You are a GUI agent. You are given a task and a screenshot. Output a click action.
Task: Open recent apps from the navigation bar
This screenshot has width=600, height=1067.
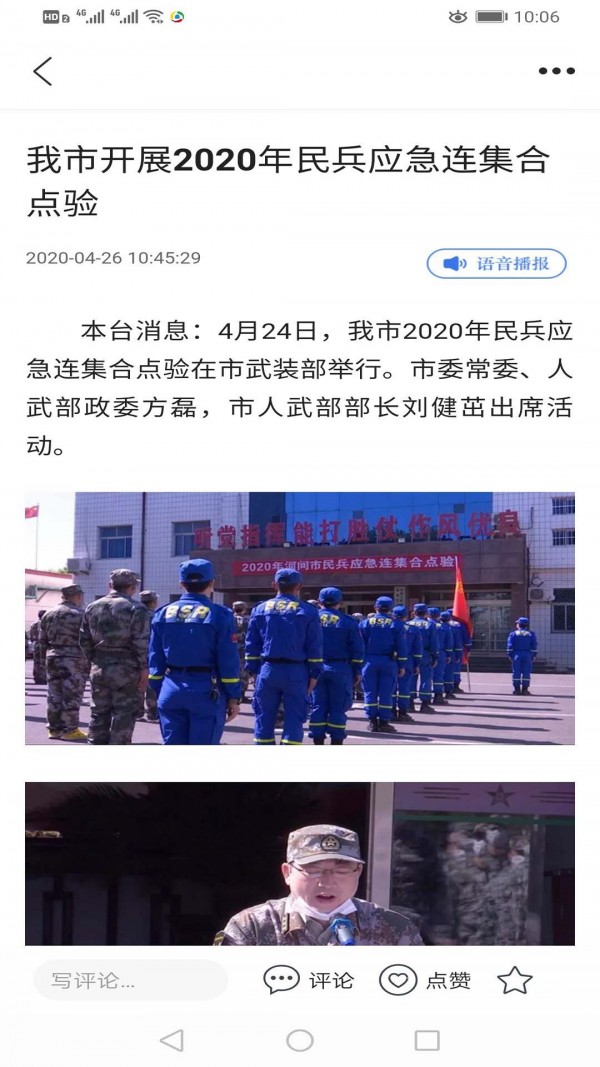[427, 1040]
